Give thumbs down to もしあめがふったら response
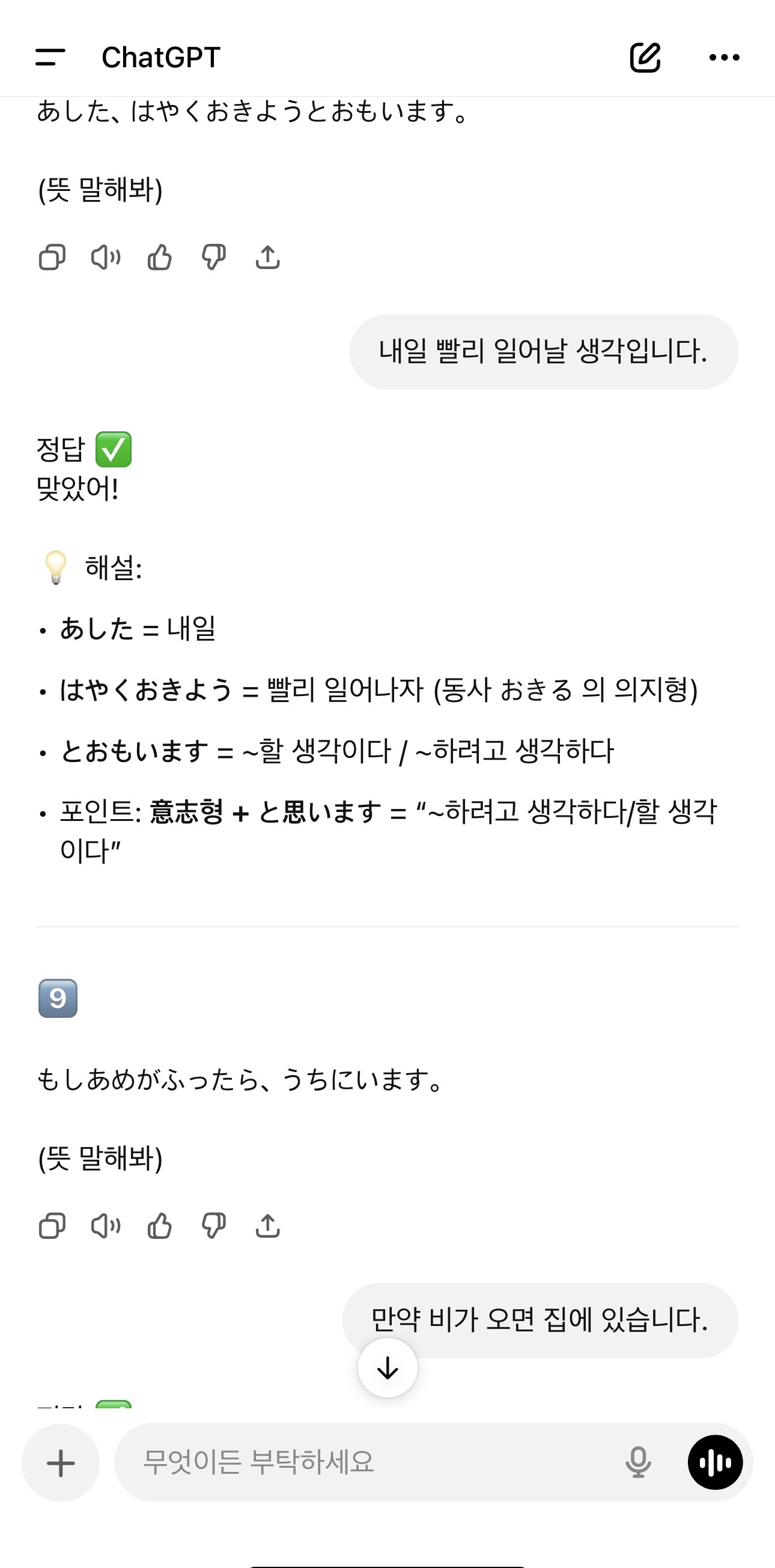This screenshot has width=775, height=1568. click(x=214, y=1226)
